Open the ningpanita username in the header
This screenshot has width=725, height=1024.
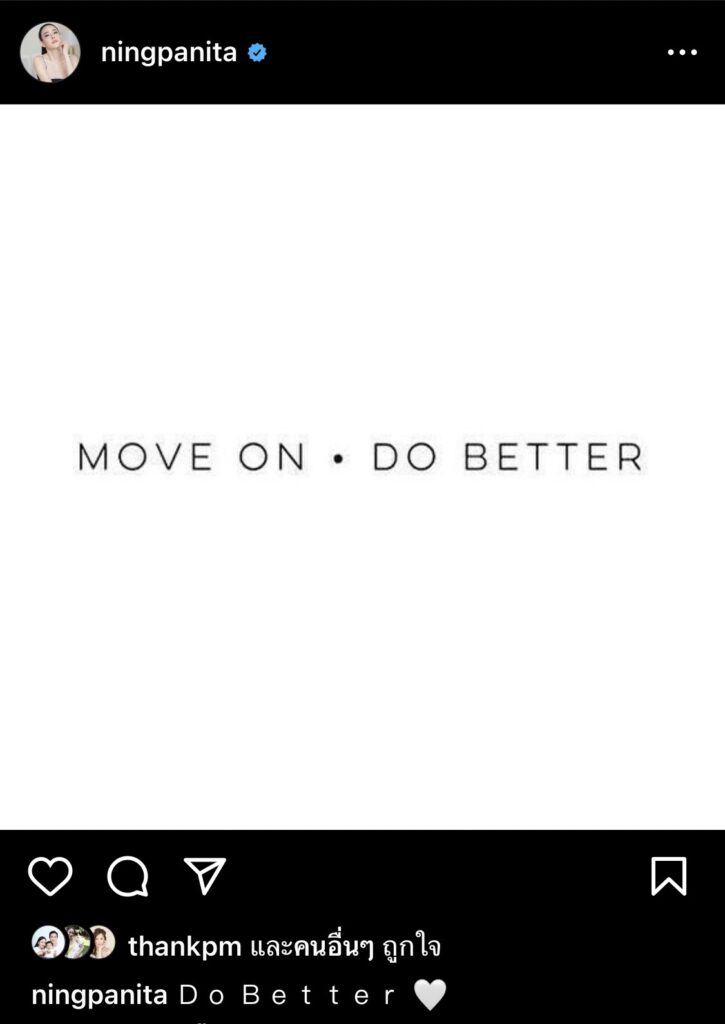pyautogui.click(x=168, y=52)
